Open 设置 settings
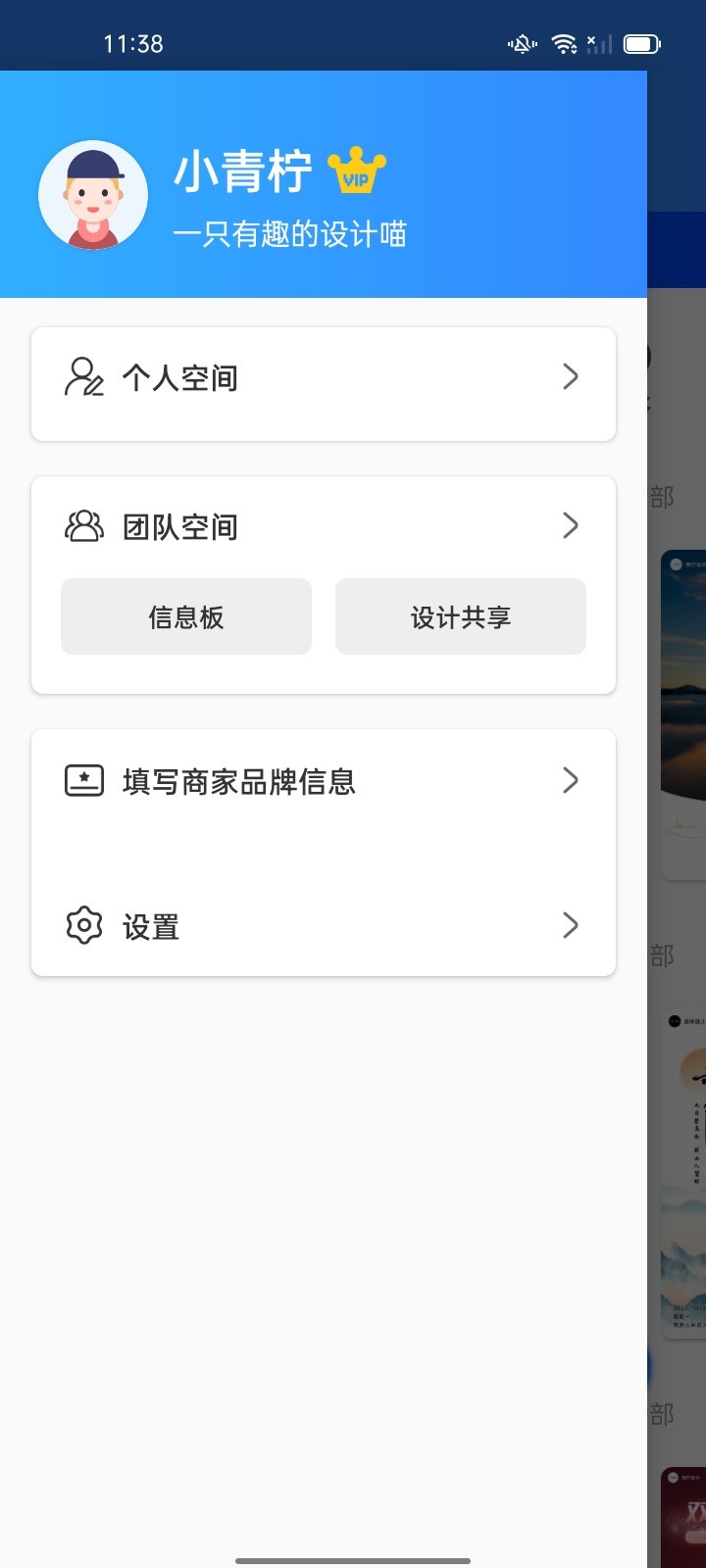The image size is (706, 1568). pos(324,926)
